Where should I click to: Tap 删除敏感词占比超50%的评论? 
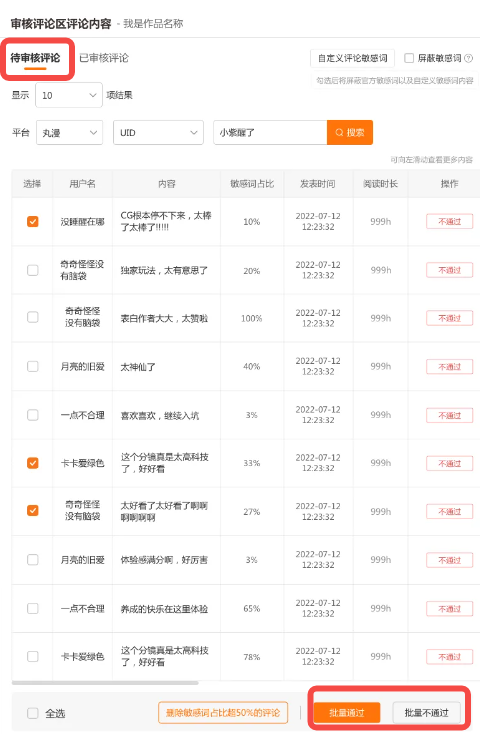click(223, 713)
